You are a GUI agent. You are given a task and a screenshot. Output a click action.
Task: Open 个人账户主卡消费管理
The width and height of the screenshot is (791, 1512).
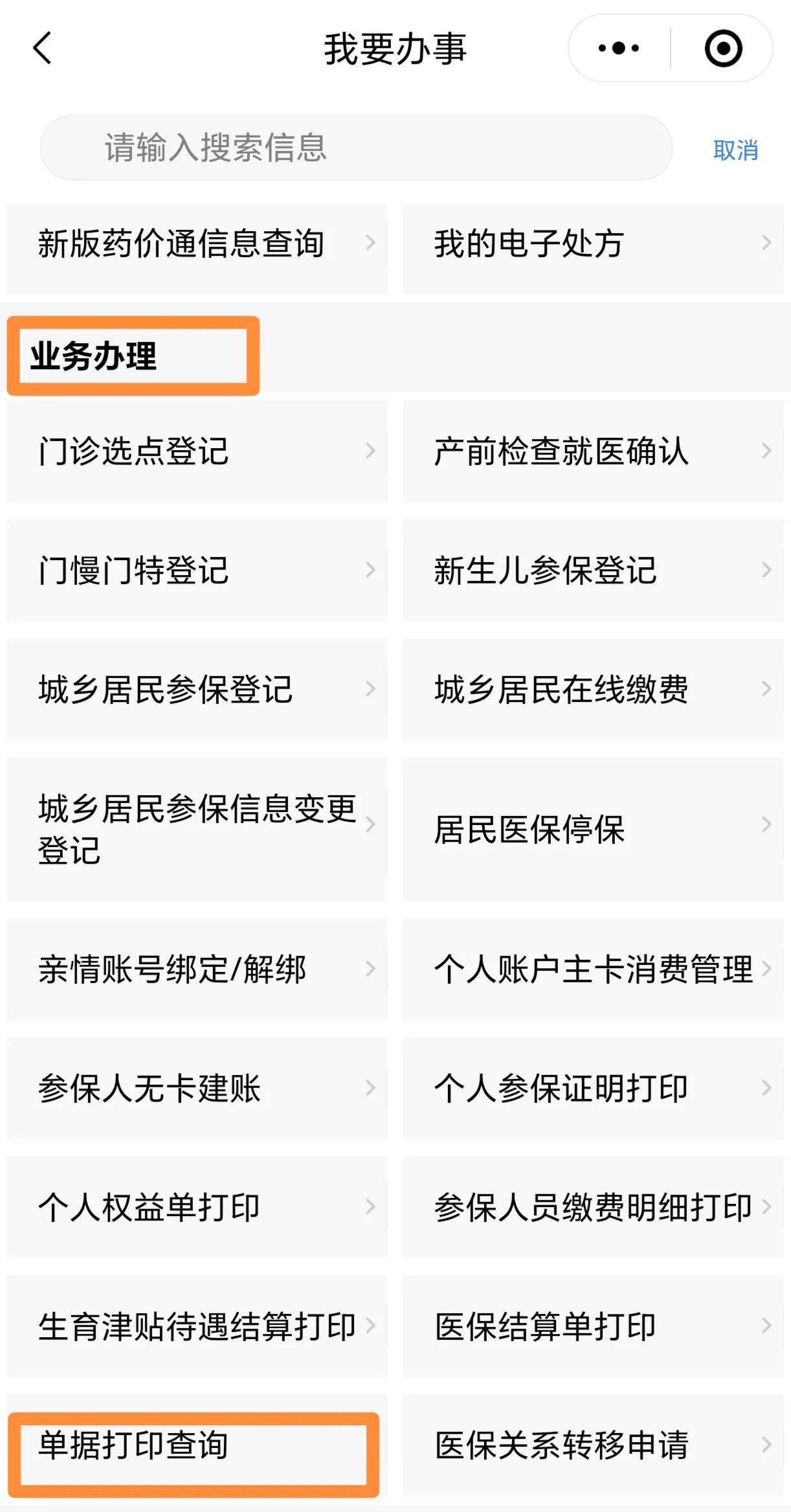(593, 969)
